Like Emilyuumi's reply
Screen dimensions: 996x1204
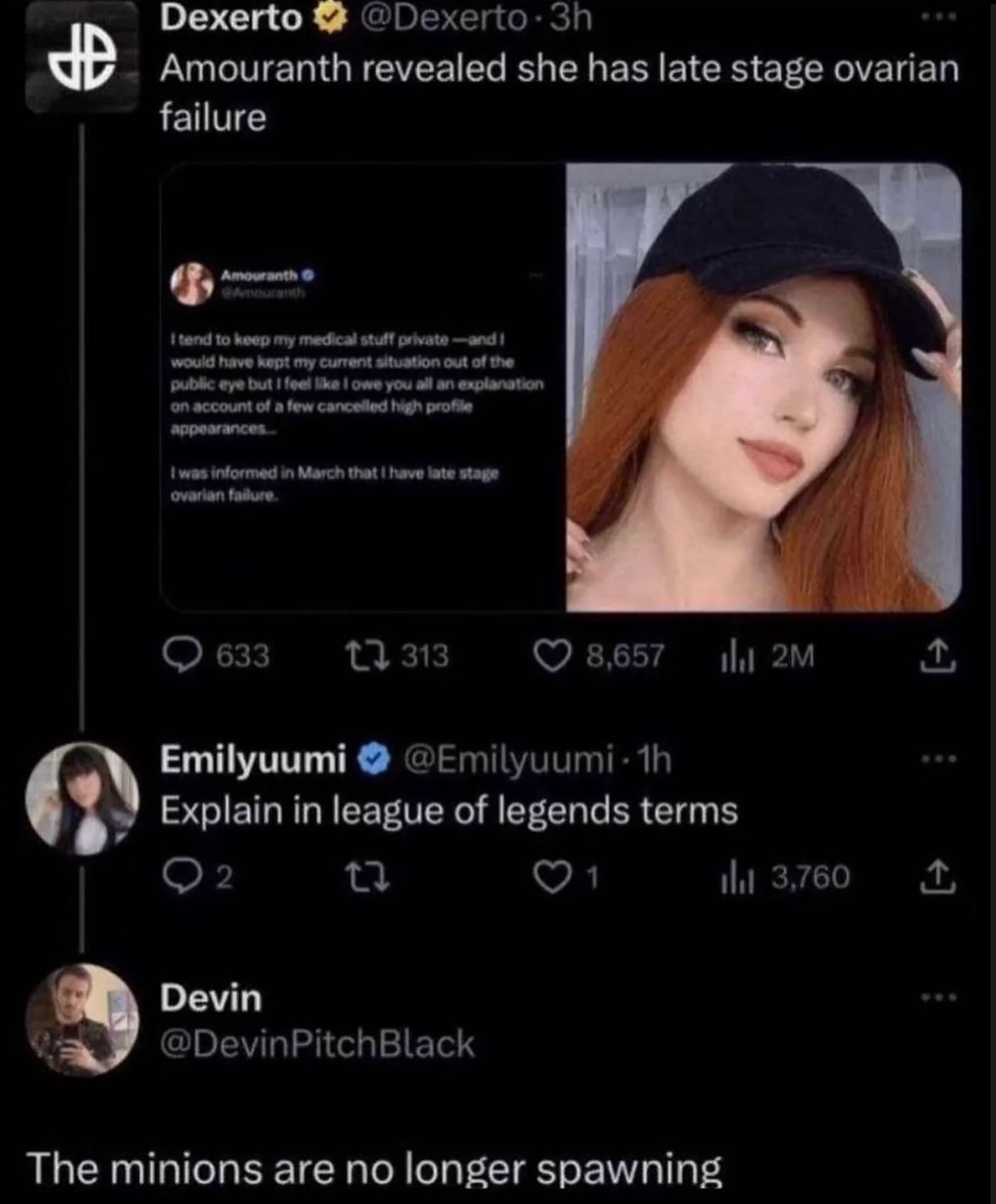(x=551, y=877)
